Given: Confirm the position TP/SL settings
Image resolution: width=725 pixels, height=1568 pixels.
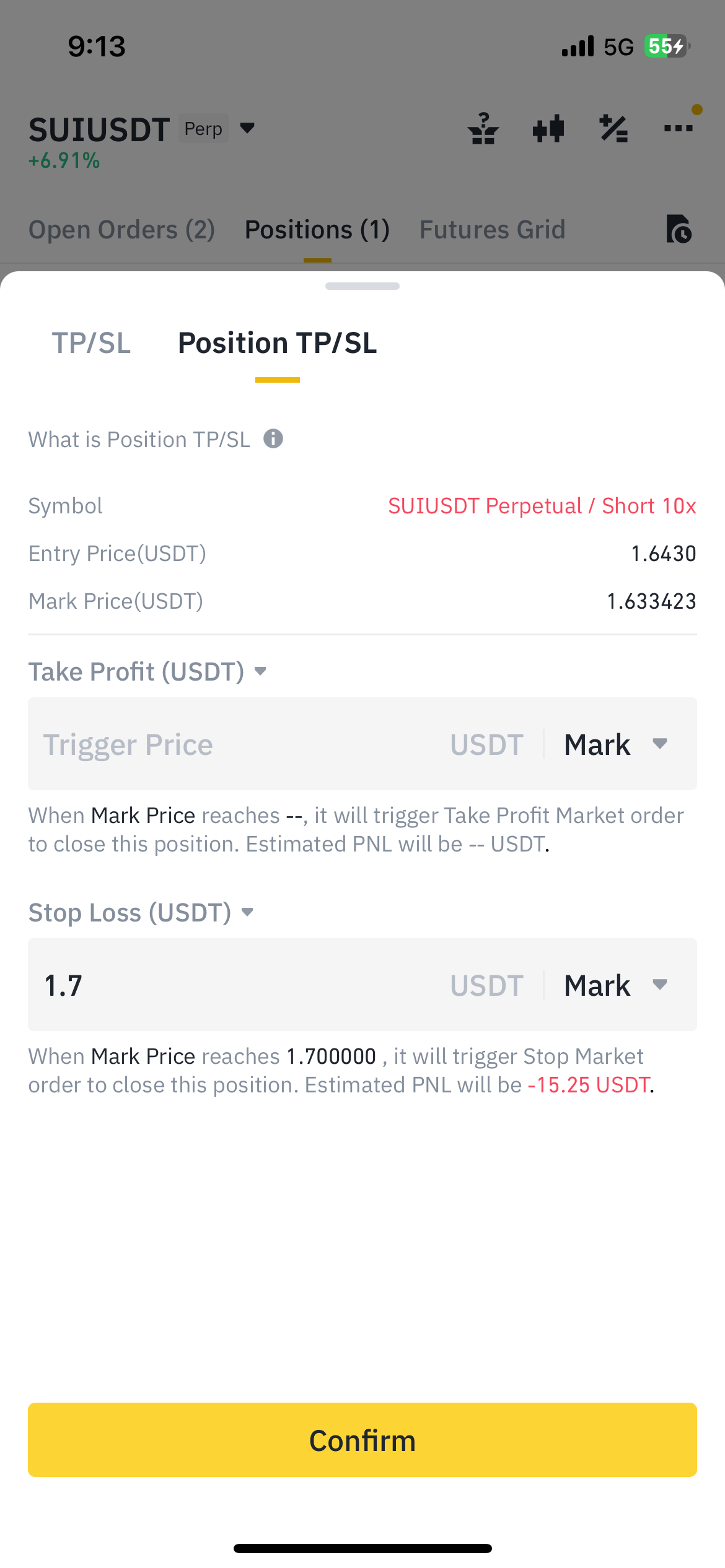Looking at the screenshot, I should click(362, 1440).
